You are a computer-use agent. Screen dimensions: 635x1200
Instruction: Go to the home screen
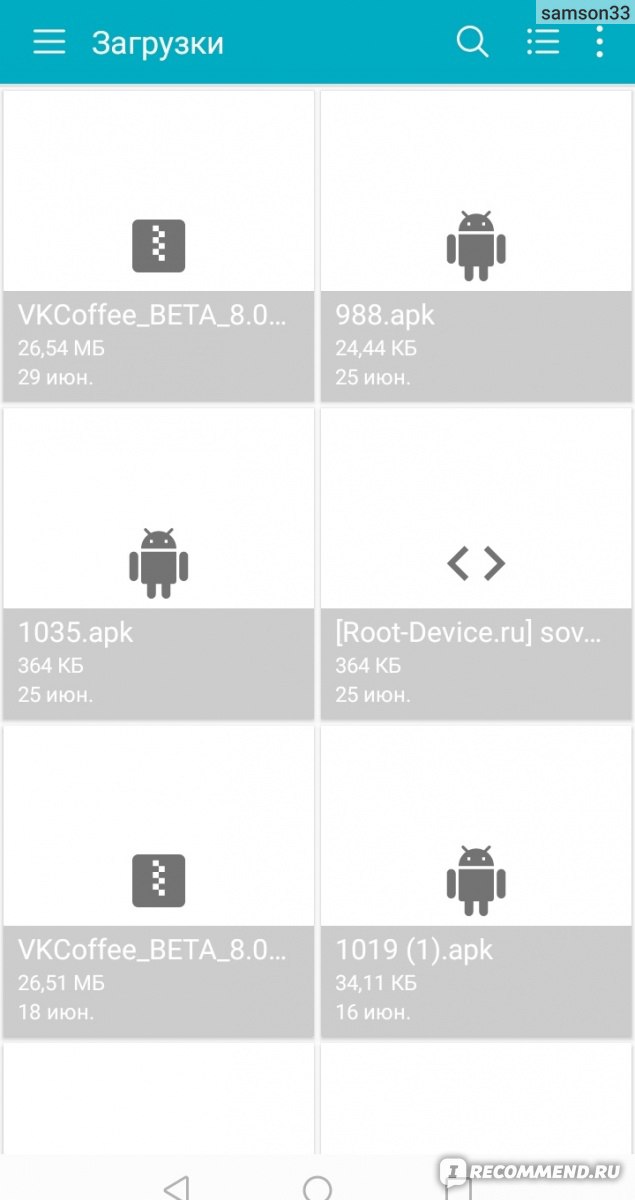[x=317, y=1187]
